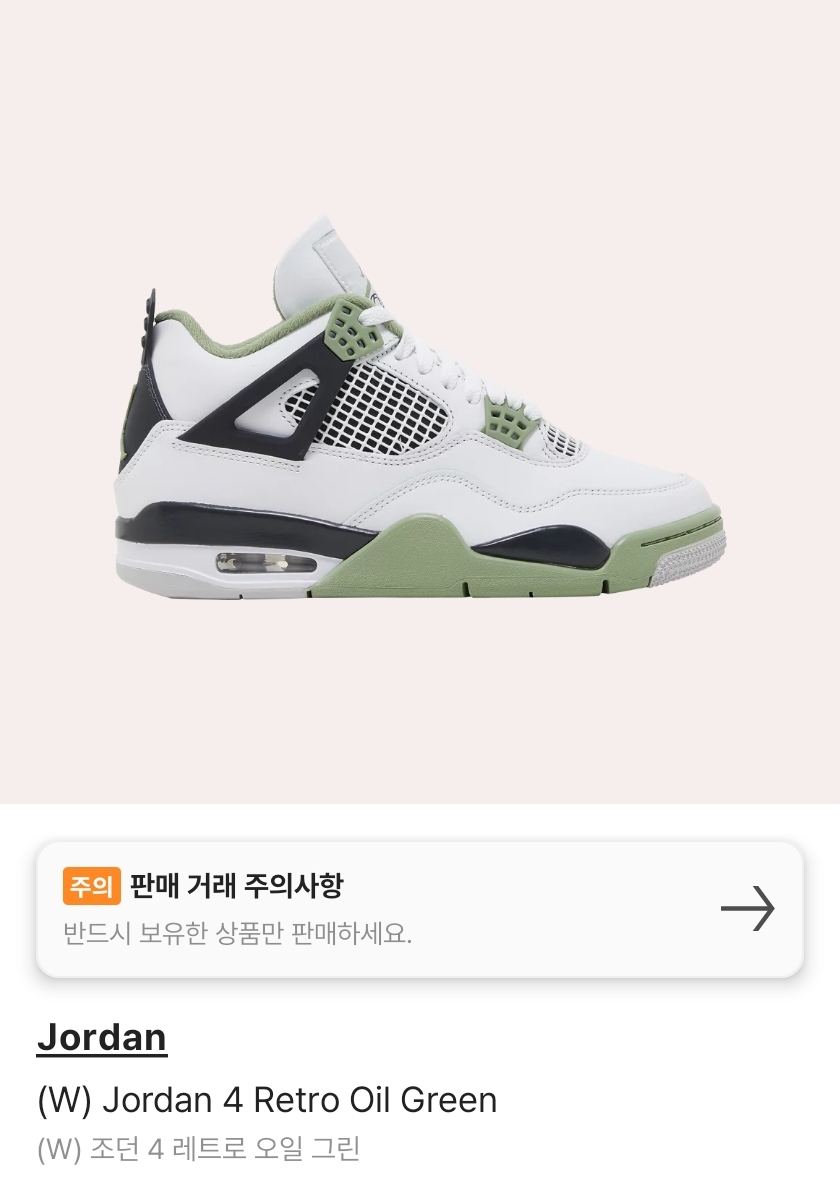Tap the Korean product name 조던 4 레트로 오일 그린
The image size is (840, 1199).
coord(198,1148)
